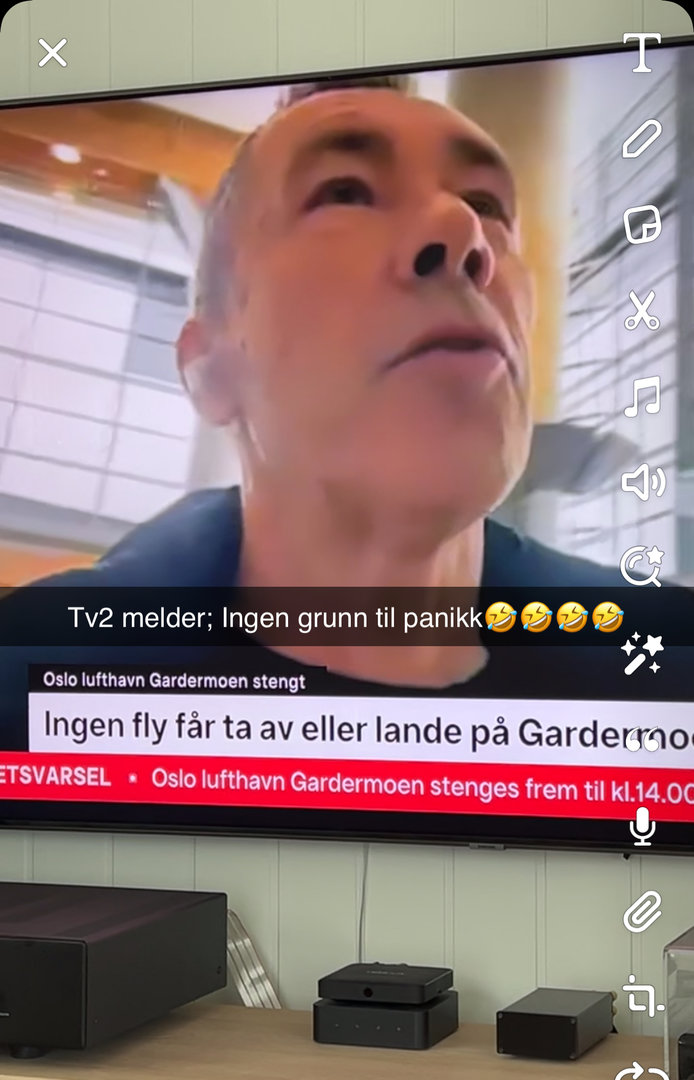Attach a link with the paperclip
The height and width of the screenshot is (1080, 694).
pyautogui.click(x=641, y=912)
